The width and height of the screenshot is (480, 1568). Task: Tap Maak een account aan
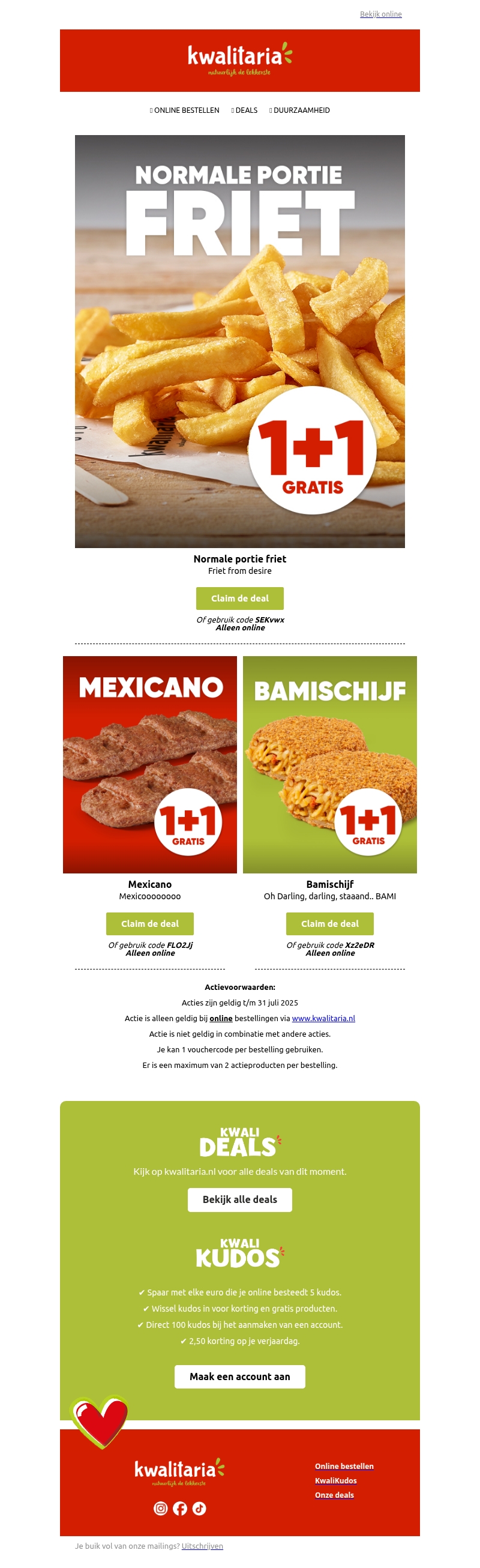239,1377
